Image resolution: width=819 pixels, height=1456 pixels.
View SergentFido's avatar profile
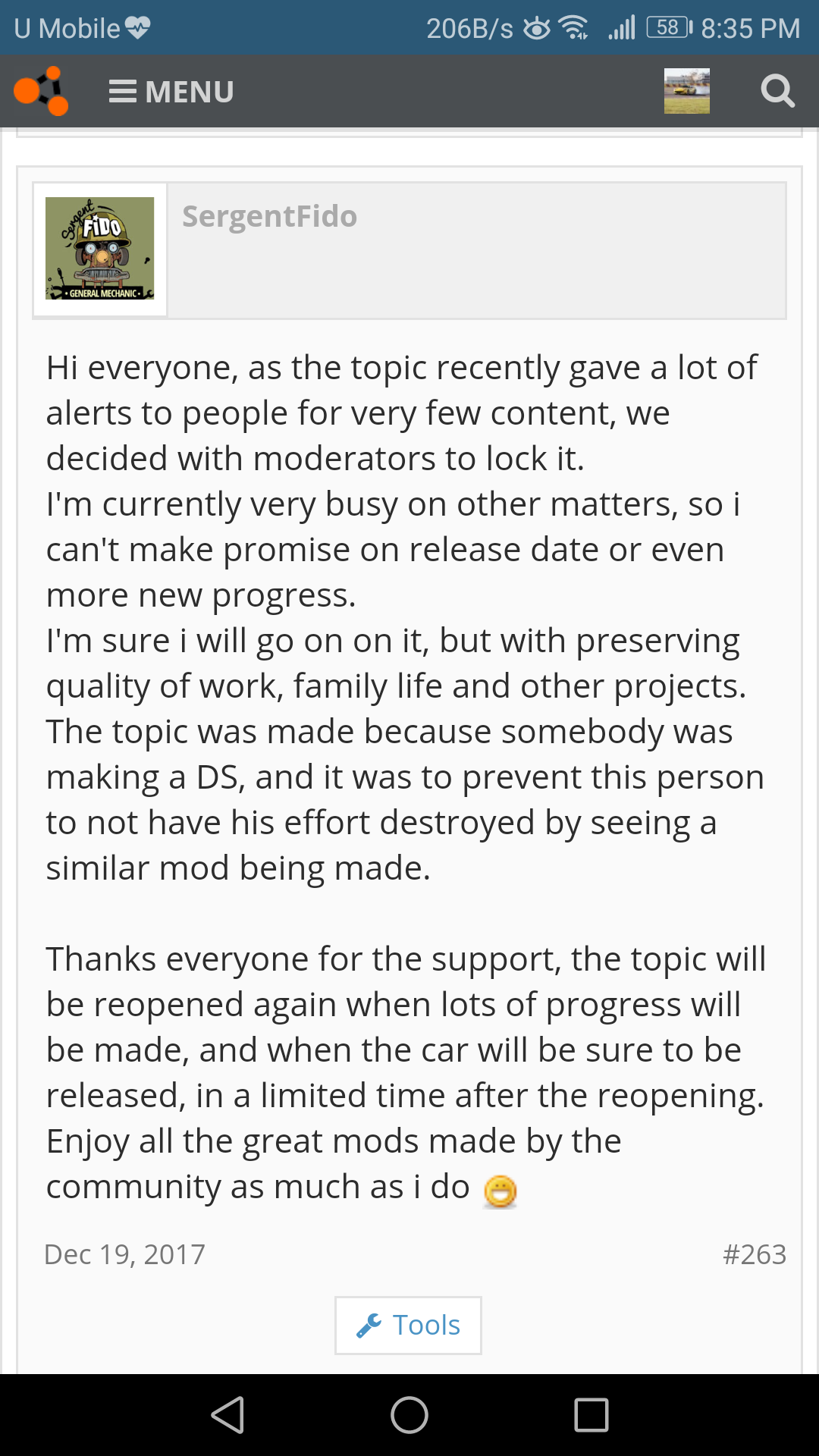coord(99,248)
